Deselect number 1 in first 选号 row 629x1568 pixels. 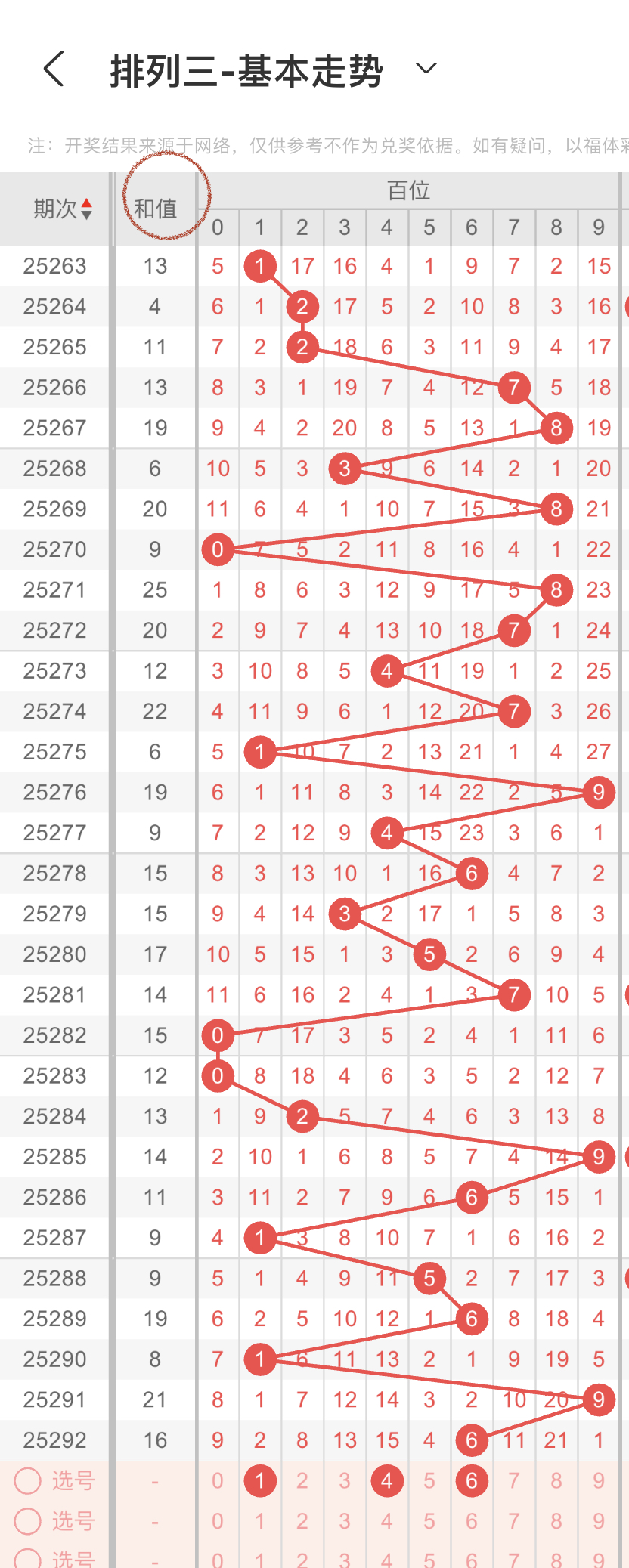[260, 1480]
